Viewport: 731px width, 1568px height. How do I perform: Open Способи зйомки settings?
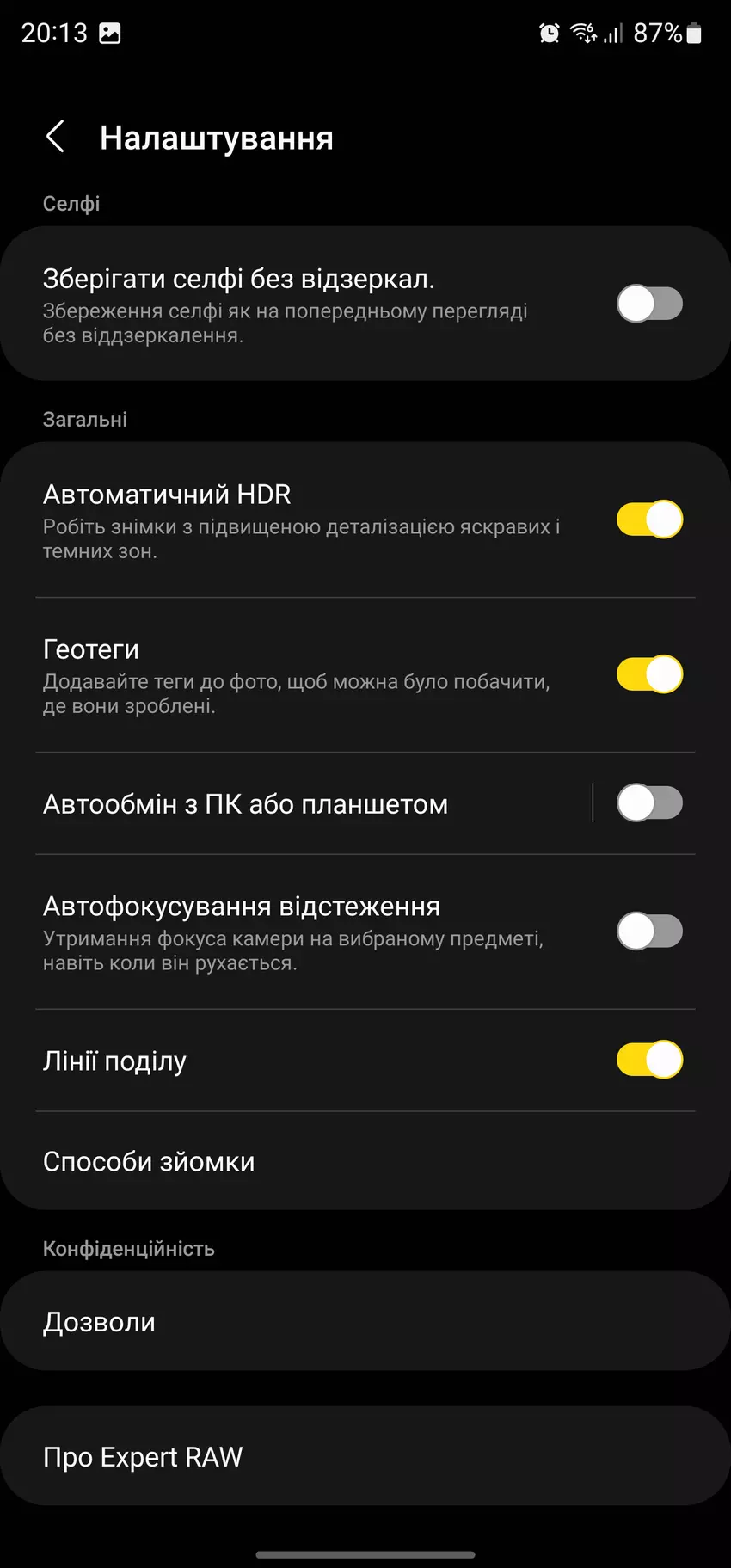(149, 1161)
